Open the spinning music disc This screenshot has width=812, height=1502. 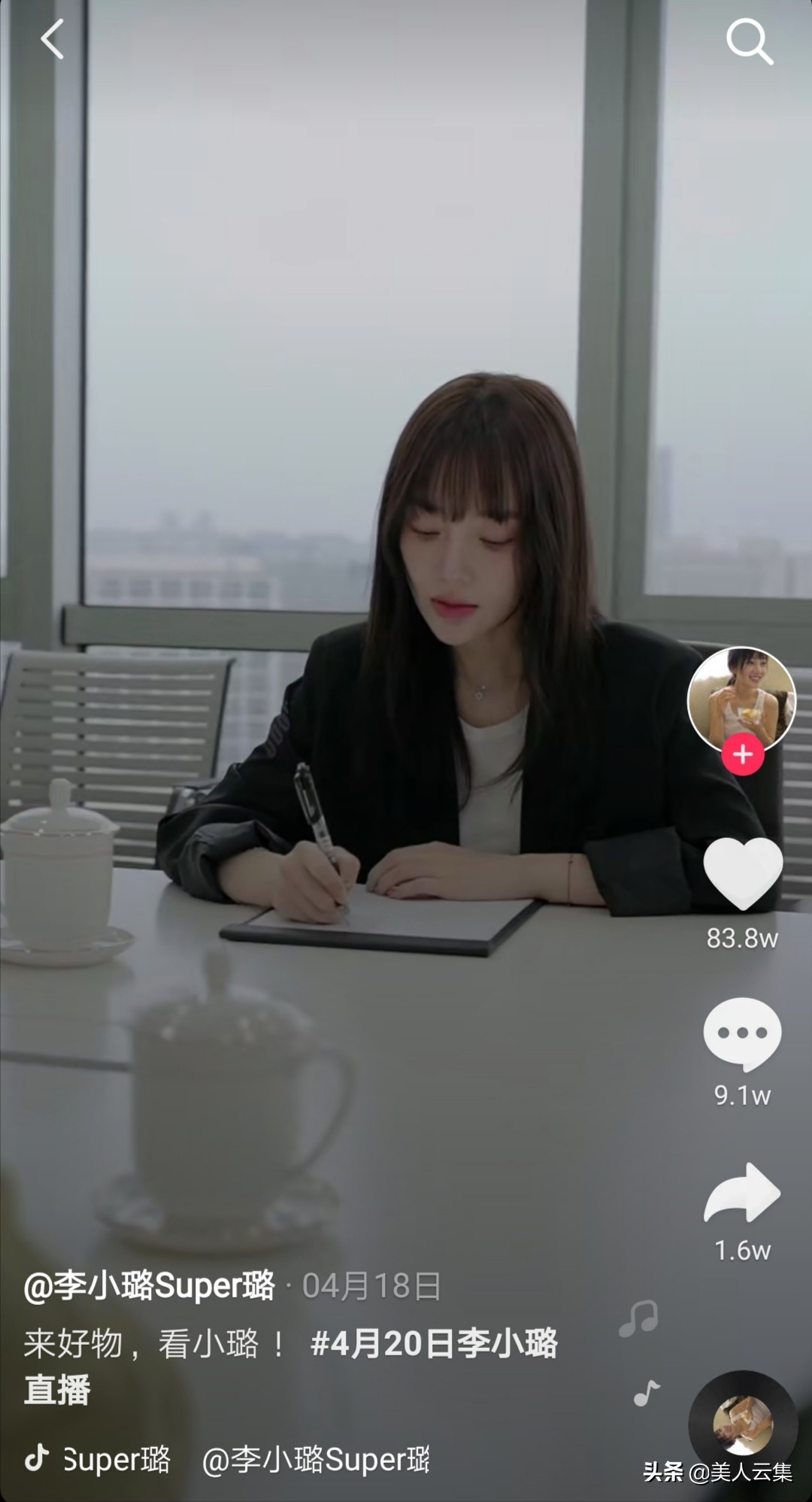pyautogui.click(x=743, y=1424)
